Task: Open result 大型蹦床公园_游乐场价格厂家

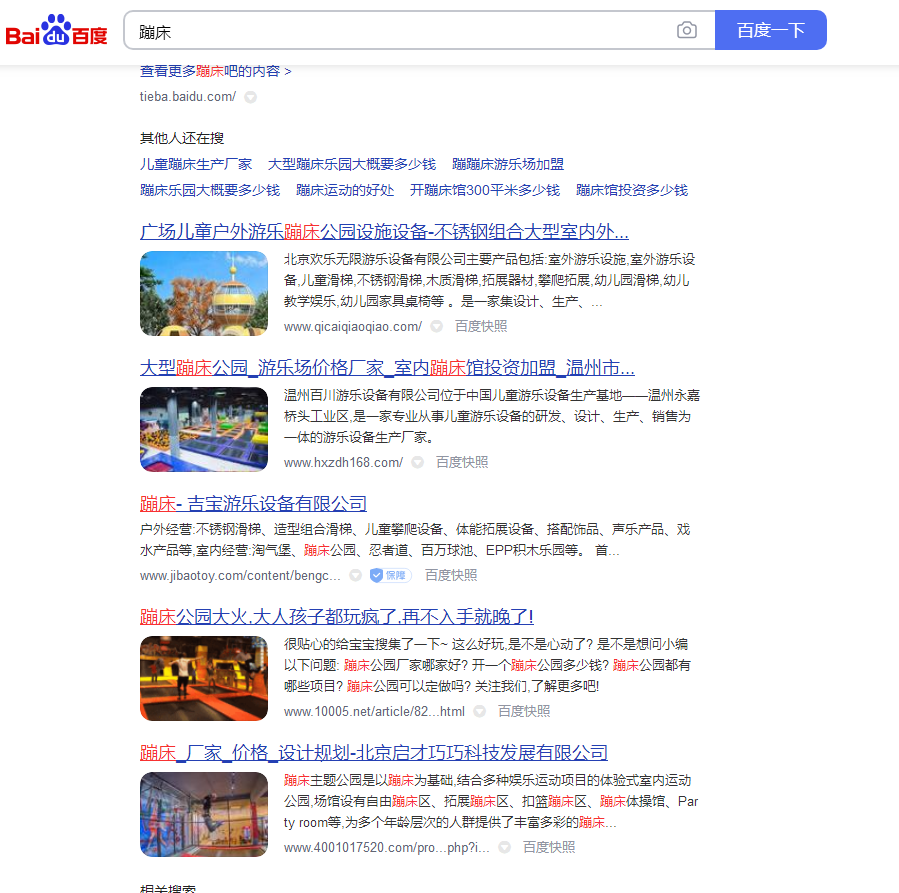Action: coord(387,367)
